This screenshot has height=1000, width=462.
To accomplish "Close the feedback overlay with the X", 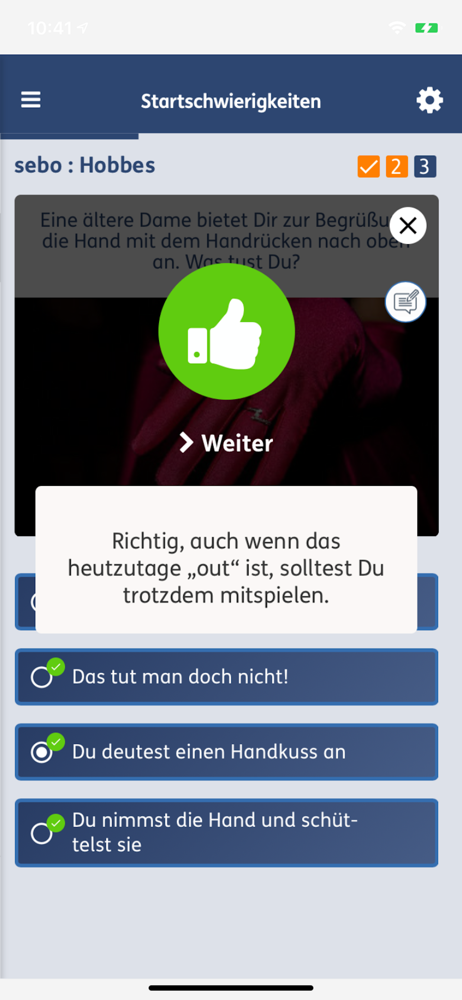I will [408, 225].
